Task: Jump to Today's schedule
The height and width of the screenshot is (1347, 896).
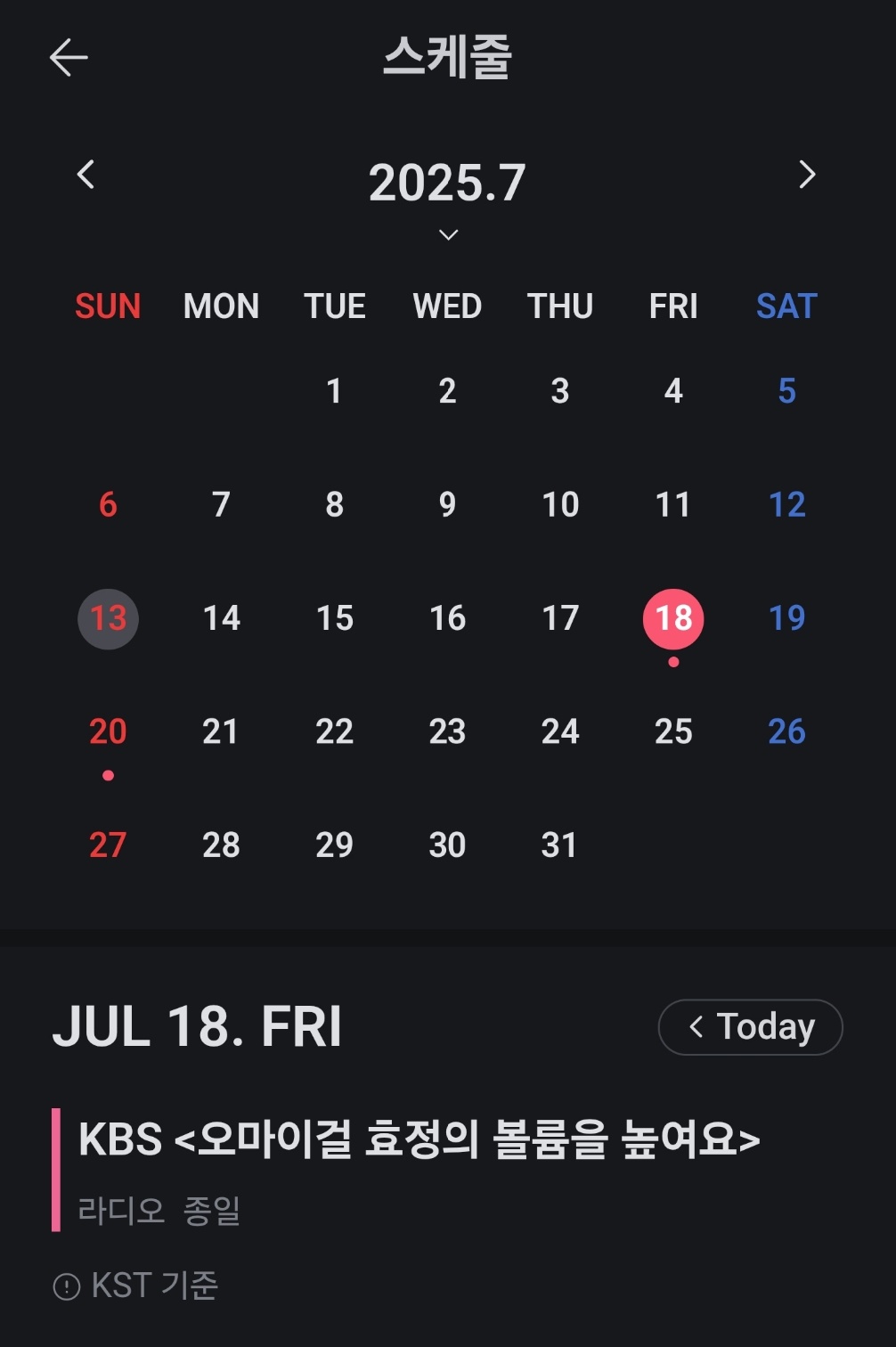Action: pos(750,1027)
